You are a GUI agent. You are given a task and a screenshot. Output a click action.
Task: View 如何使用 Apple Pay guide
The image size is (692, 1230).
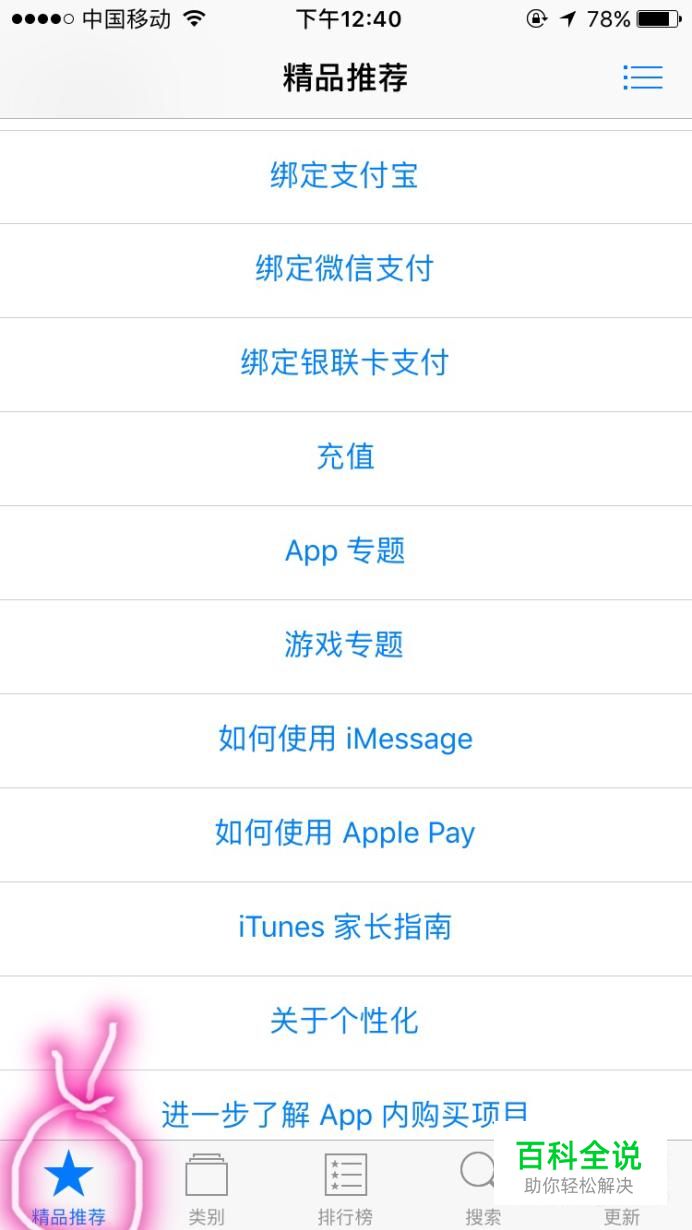pyautogui.click(x=345, y=833)
